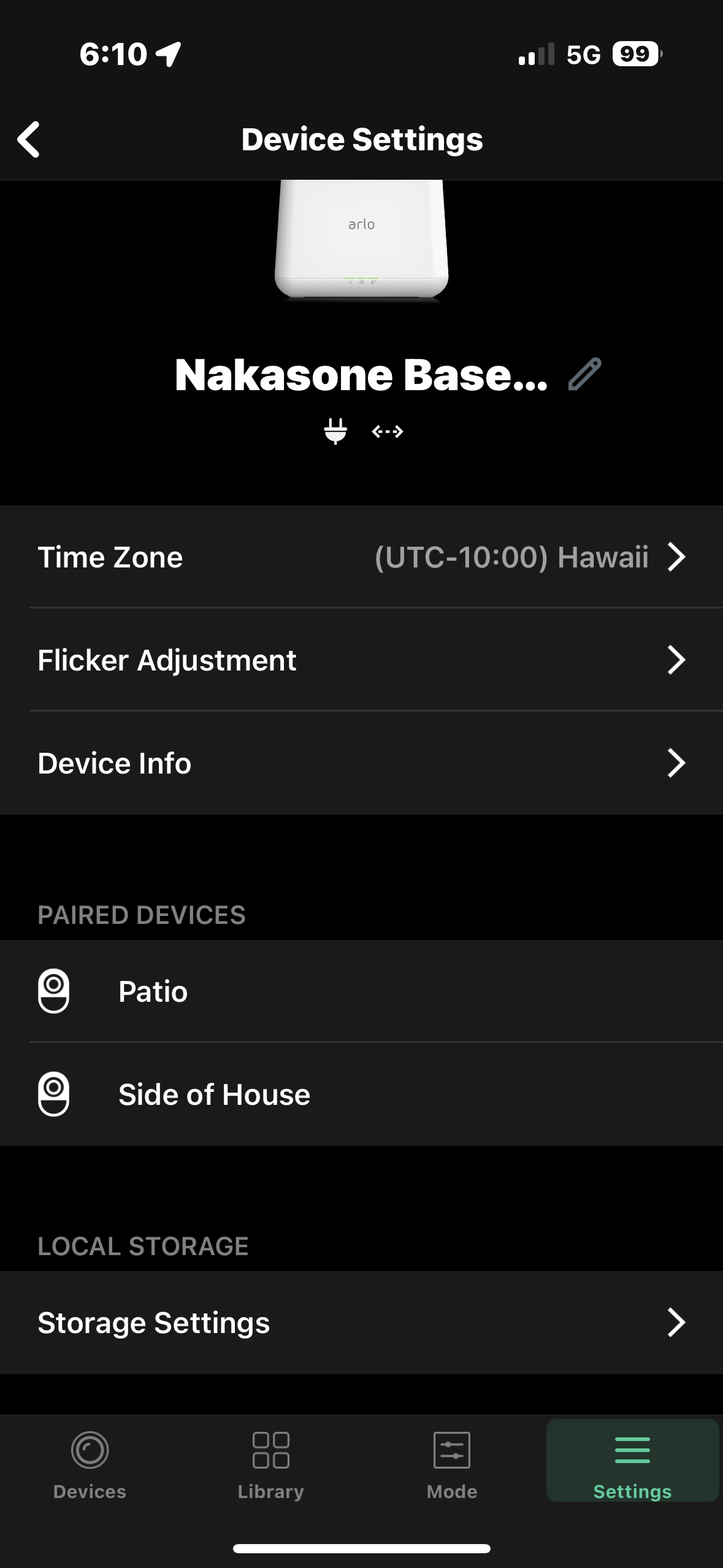Select the Arlo base station image
This screenshot has width=723, height=1568.
tap(361, 245)
